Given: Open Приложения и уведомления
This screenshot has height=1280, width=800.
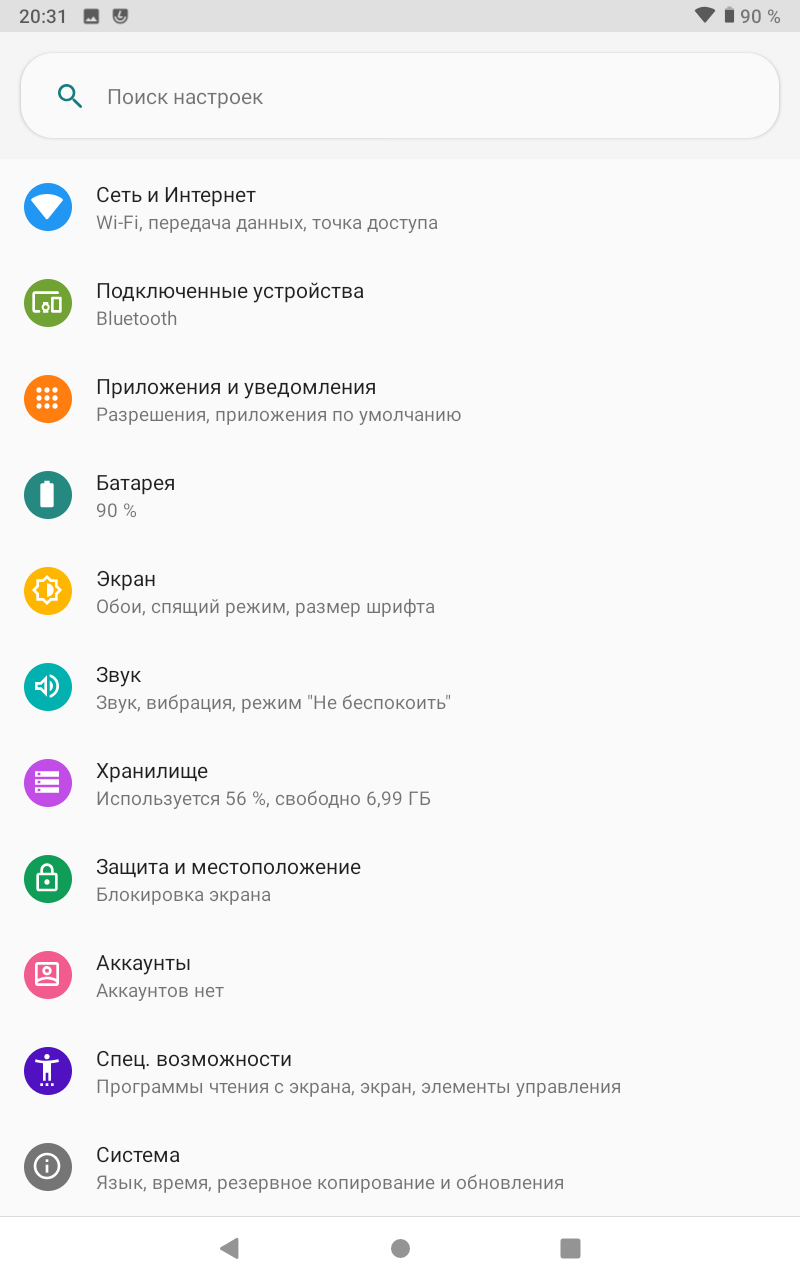Looking at the screenshot, I should click(236, 399).
